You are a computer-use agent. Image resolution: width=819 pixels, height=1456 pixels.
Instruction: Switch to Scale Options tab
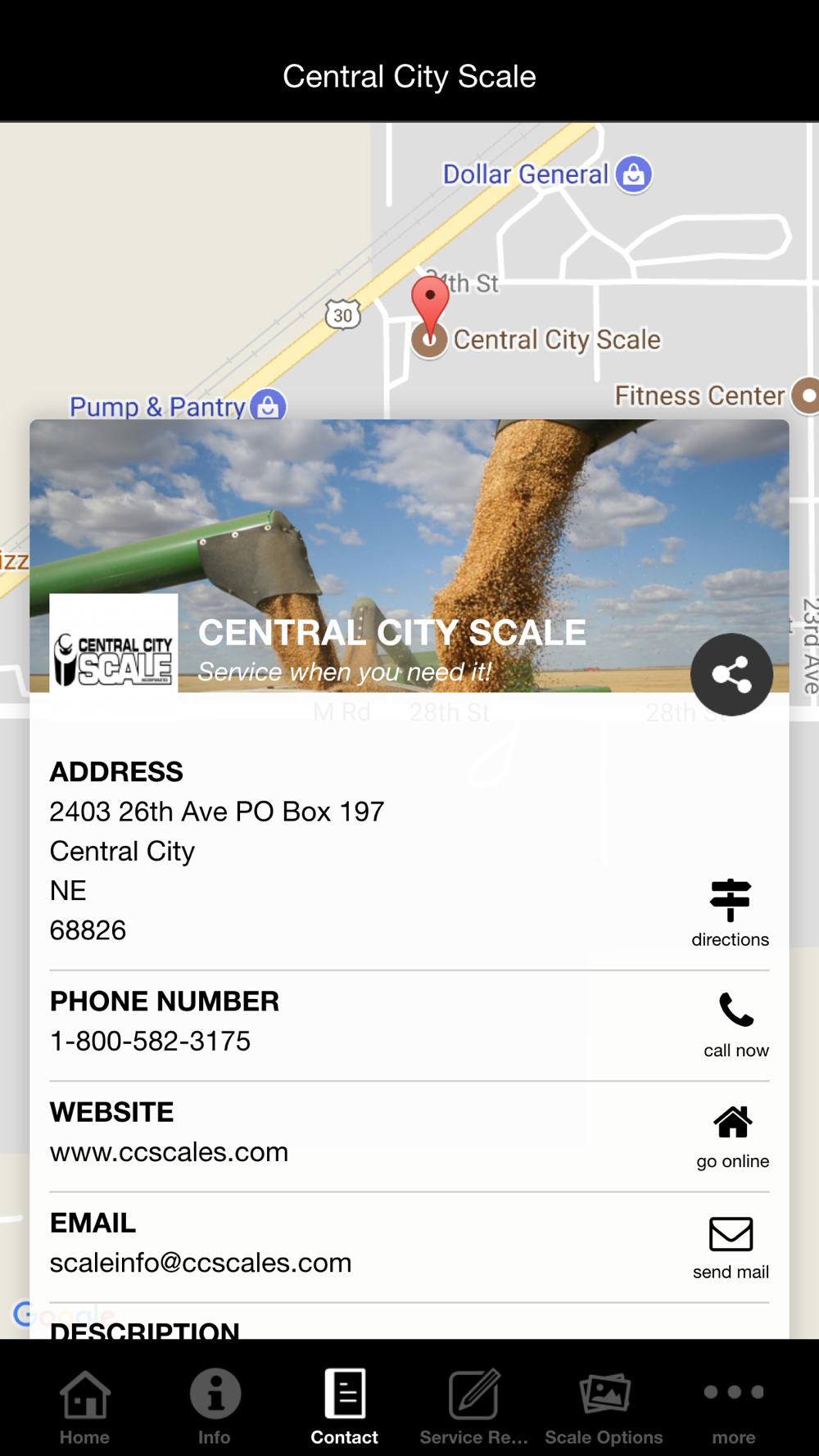coord(604,1405)
